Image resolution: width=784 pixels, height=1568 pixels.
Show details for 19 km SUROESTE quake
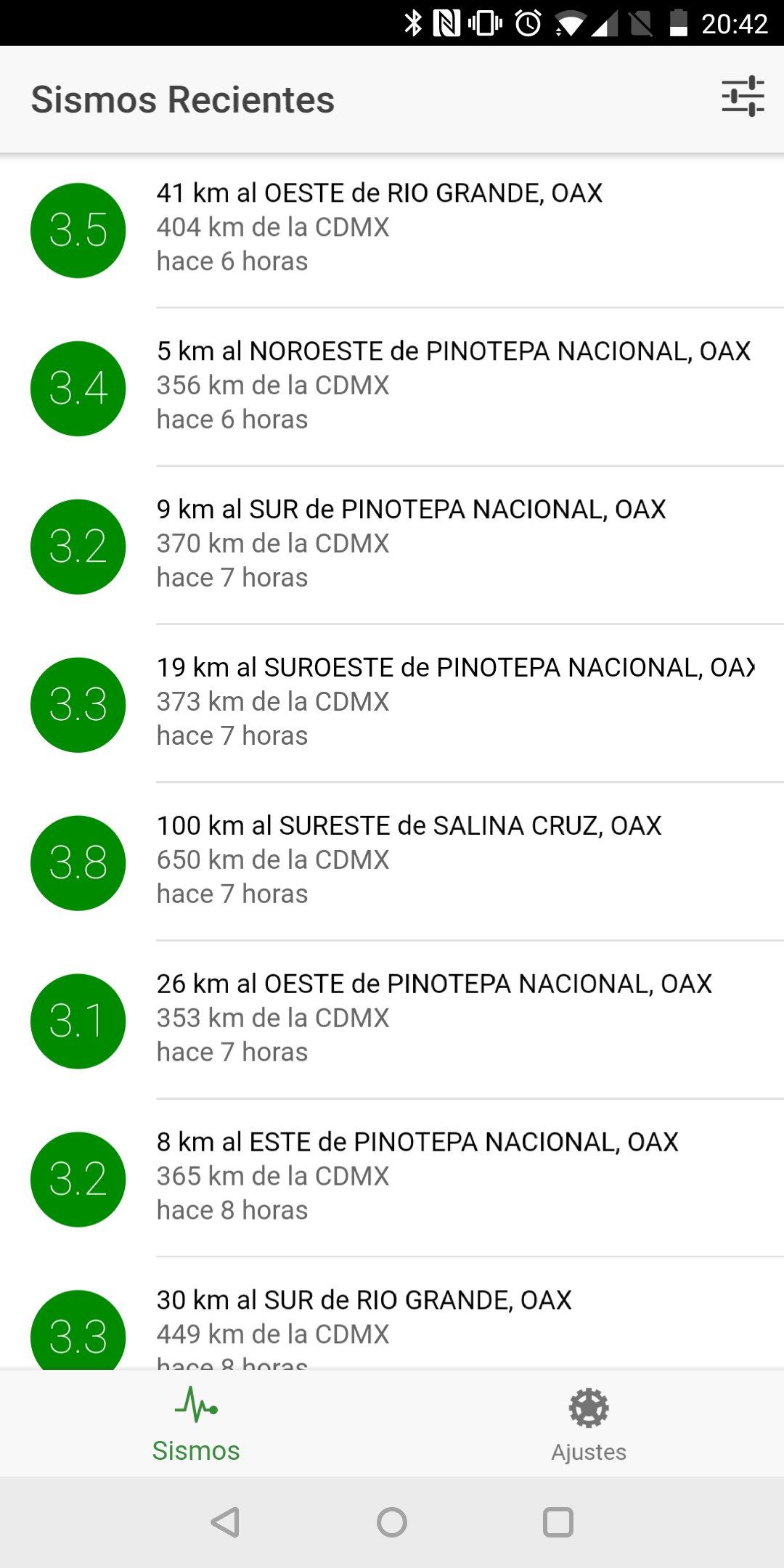point(392,703)
